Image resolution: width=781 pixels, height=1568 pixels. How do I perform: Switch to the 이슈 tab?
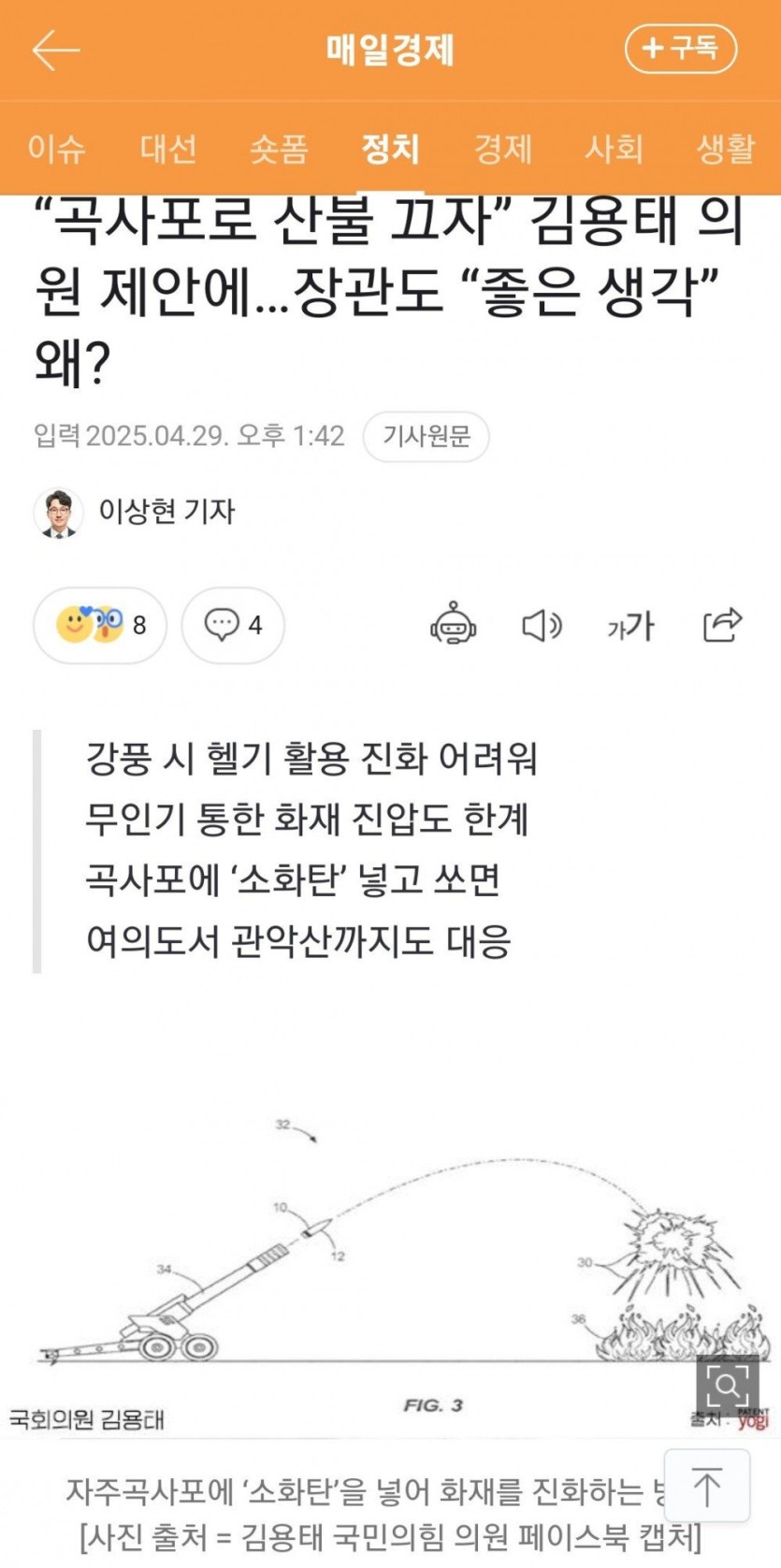click(x=56, y=149)
